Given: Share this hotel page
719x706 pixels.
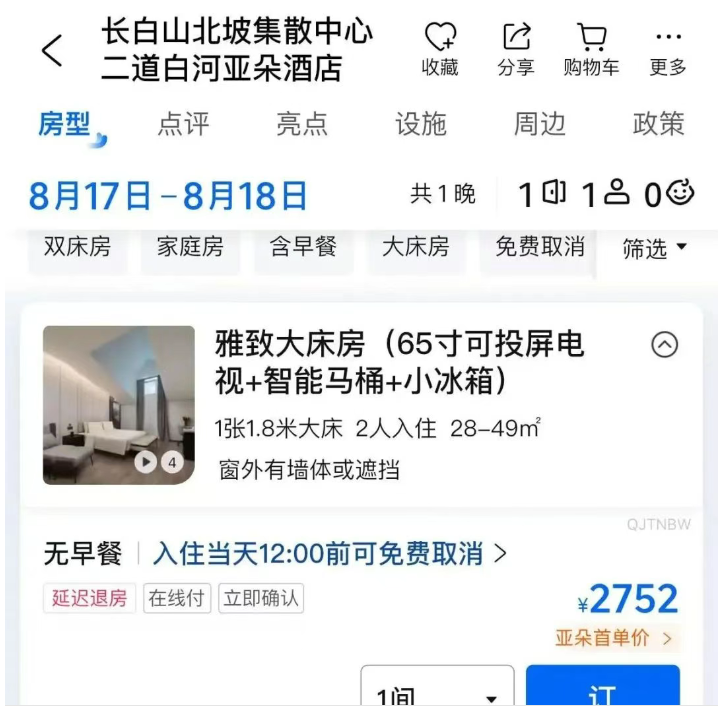Looking at the screenshot, I should coord(516,50).
